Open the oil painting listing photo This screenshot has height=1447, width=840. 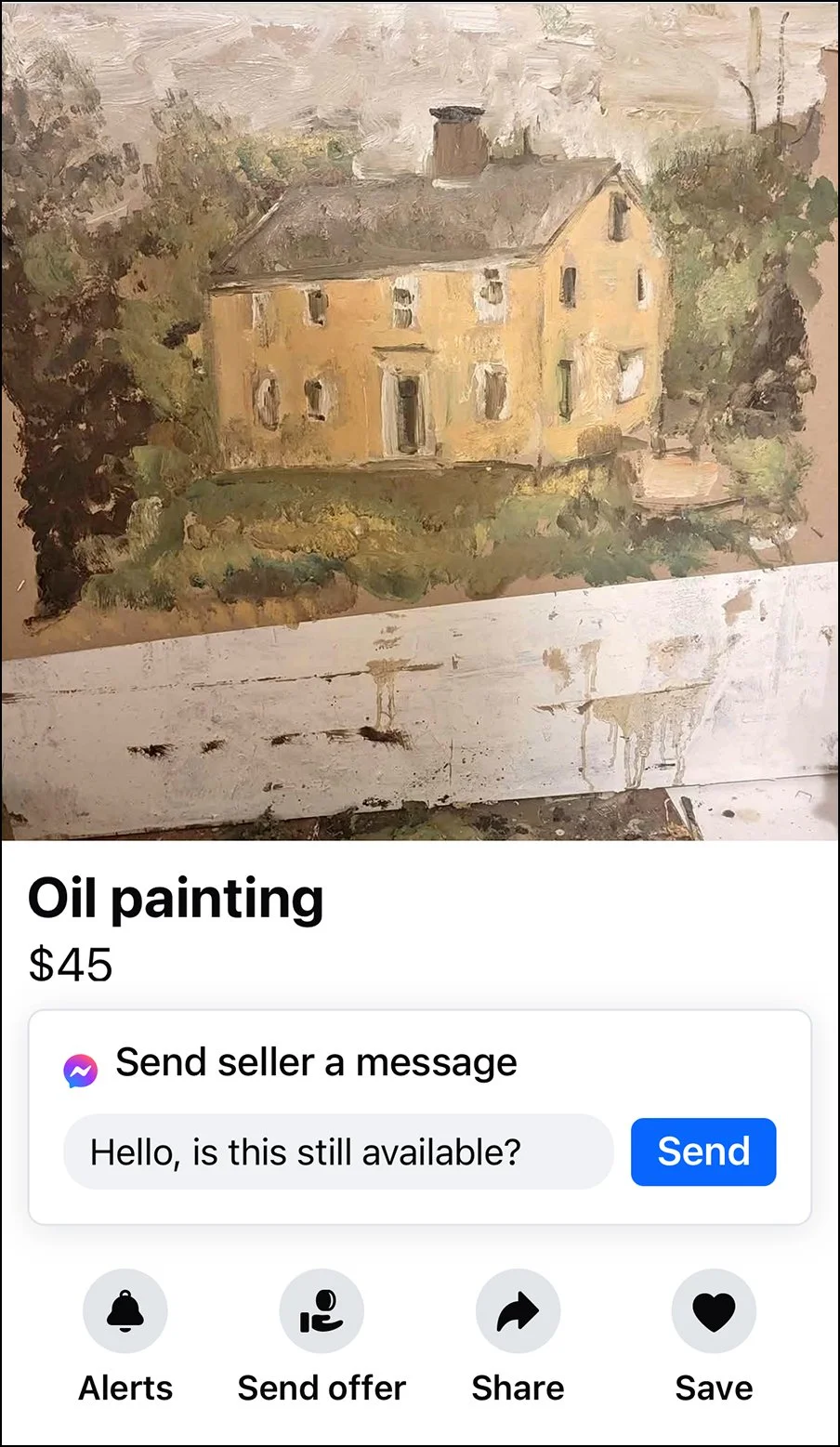click(420, 420)
